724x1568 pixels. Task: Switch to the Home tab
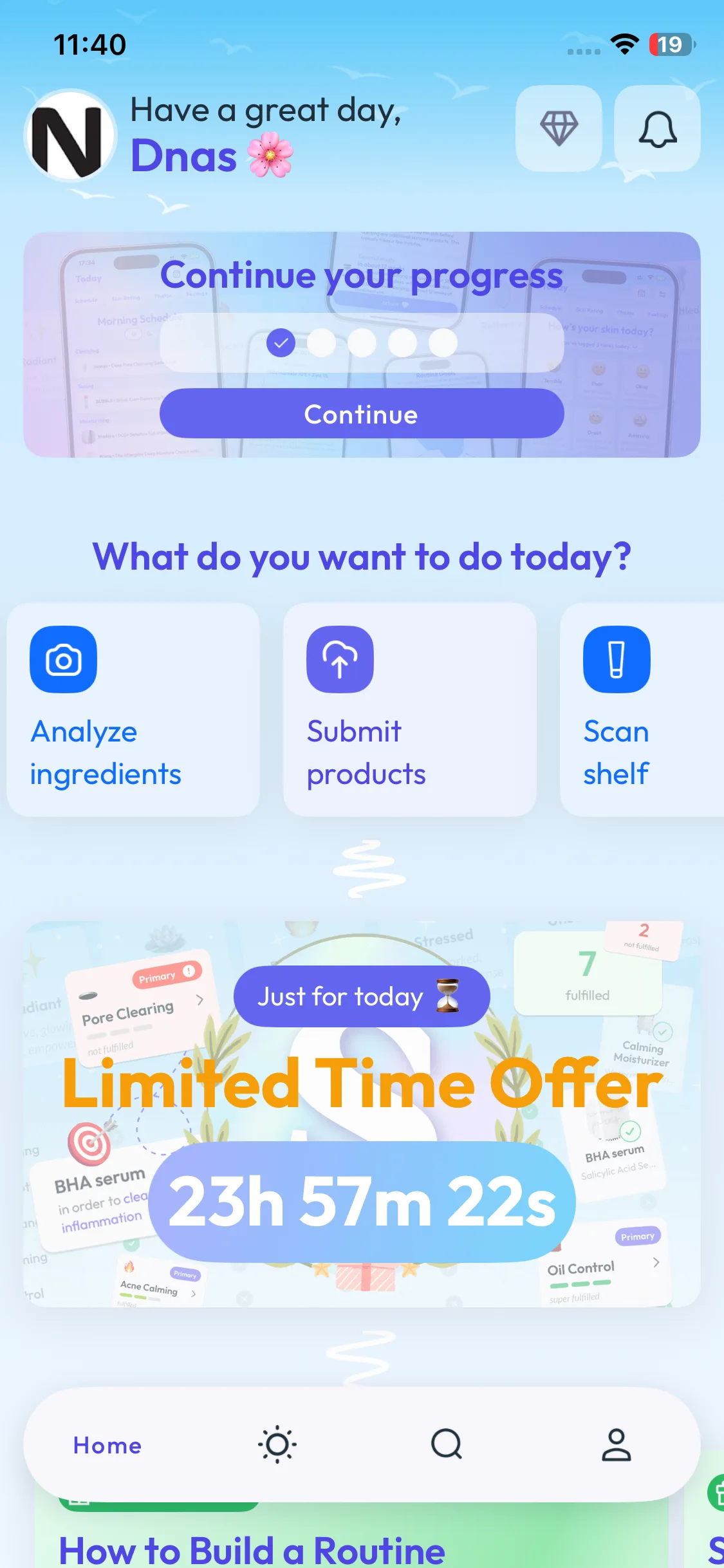tap(107, 1445)
